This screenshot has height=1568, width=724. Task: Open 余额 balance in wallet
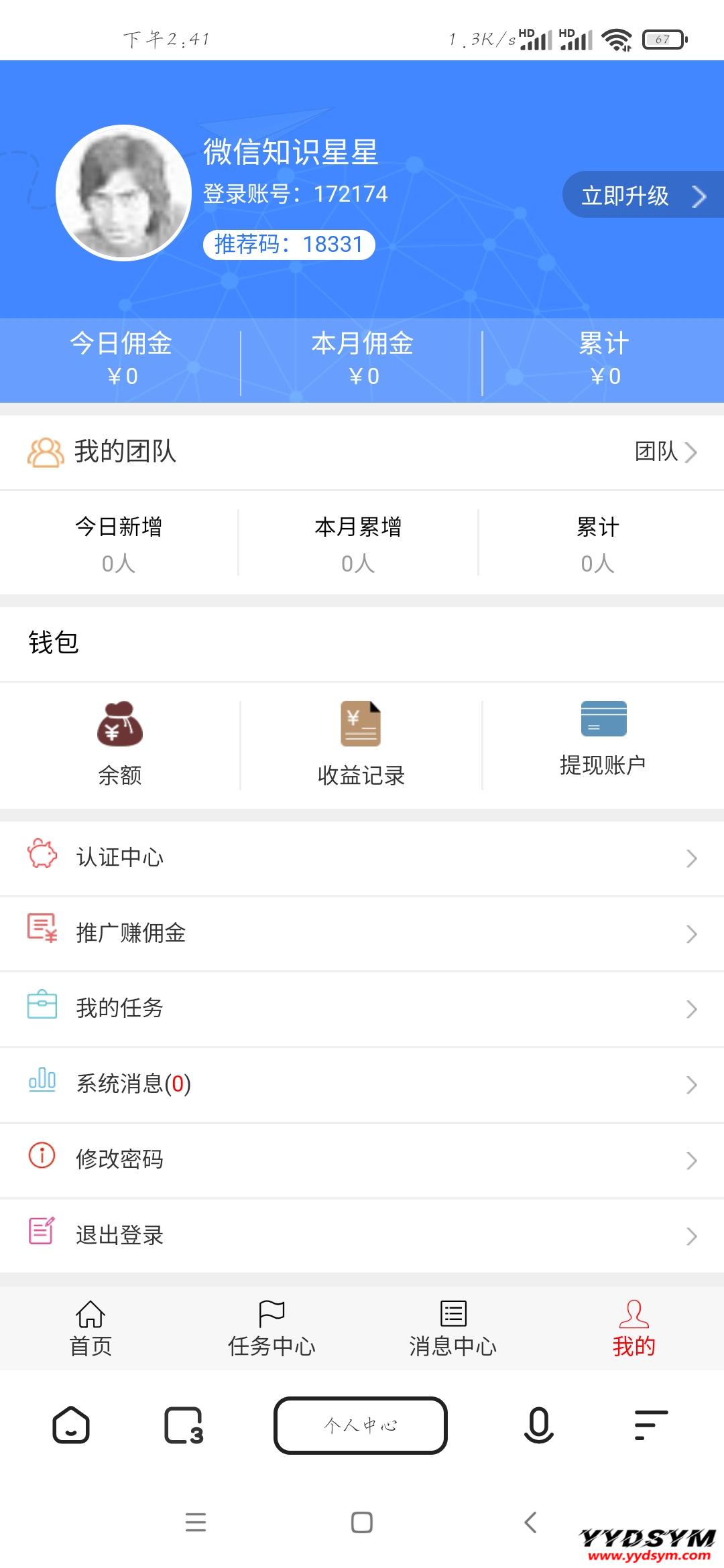coord(120,744)
